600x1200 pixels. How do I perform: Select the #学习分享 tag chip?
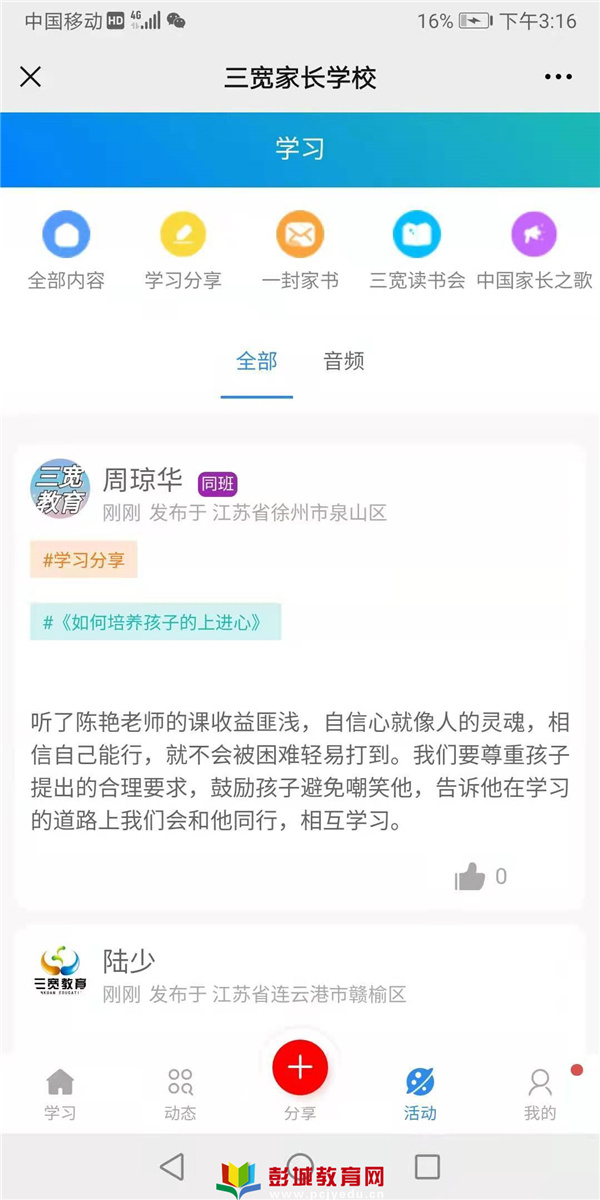point(84,560)
